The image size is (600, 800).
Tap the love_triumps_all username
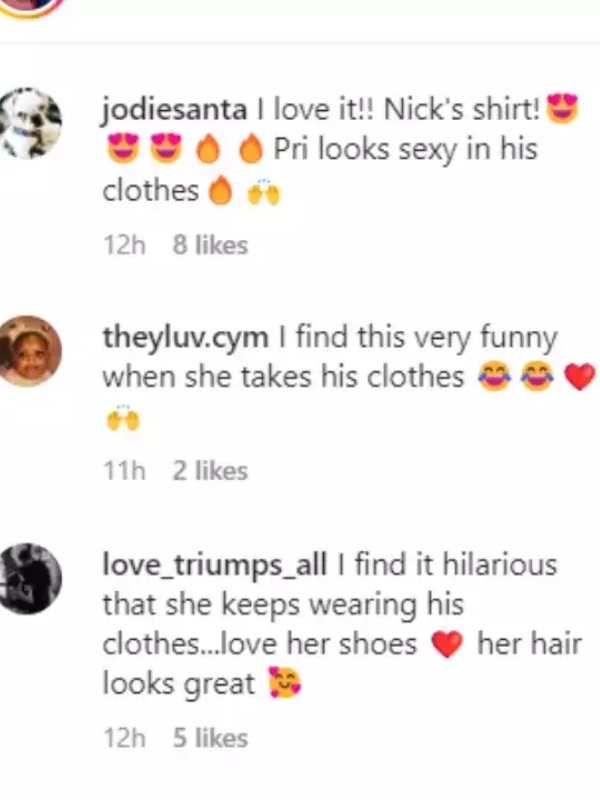pos(214,565)
